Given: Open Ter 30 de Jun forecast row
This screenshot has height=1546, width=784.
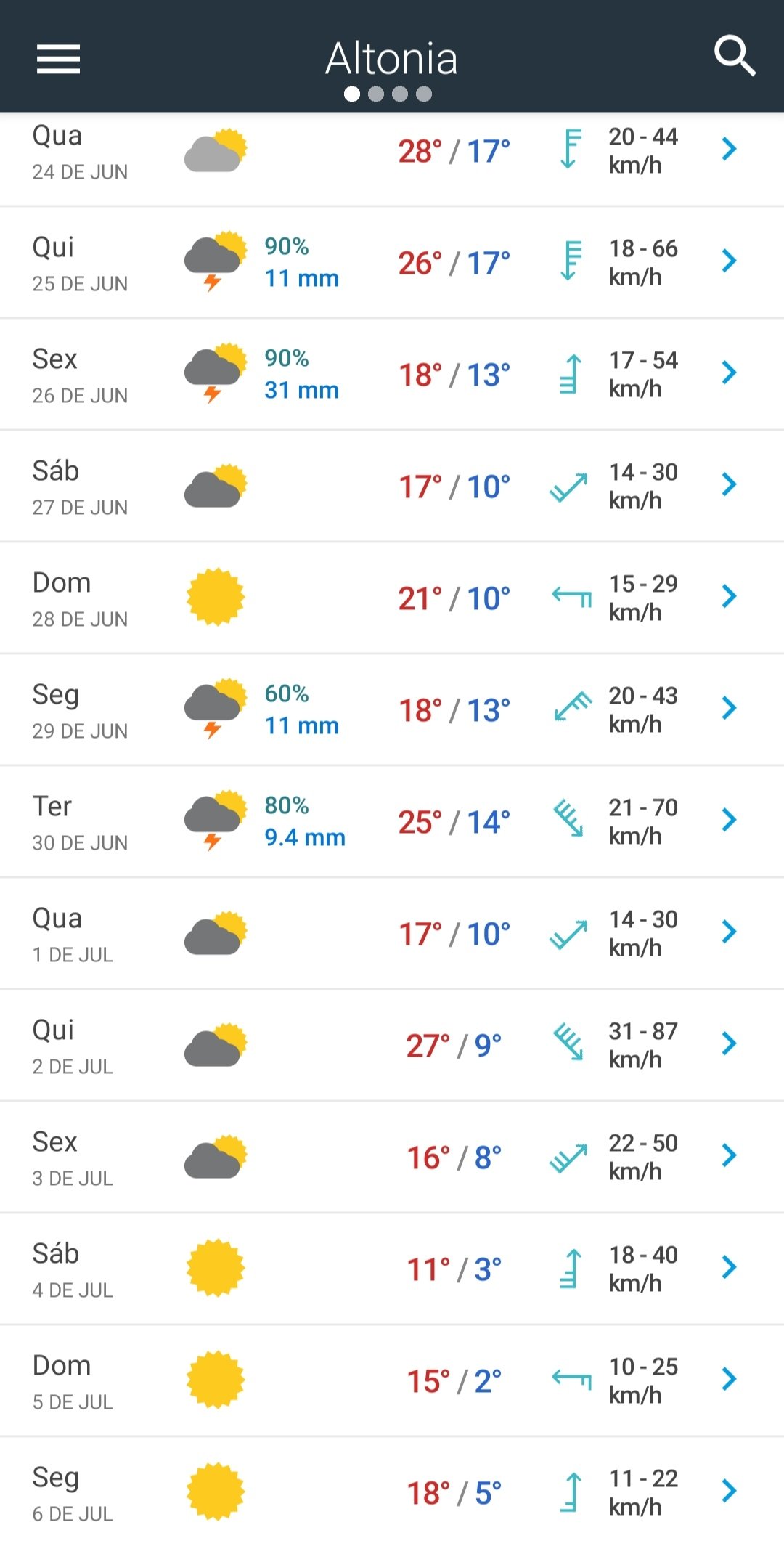Looking at the screenshot, I should tap(392, 821).
